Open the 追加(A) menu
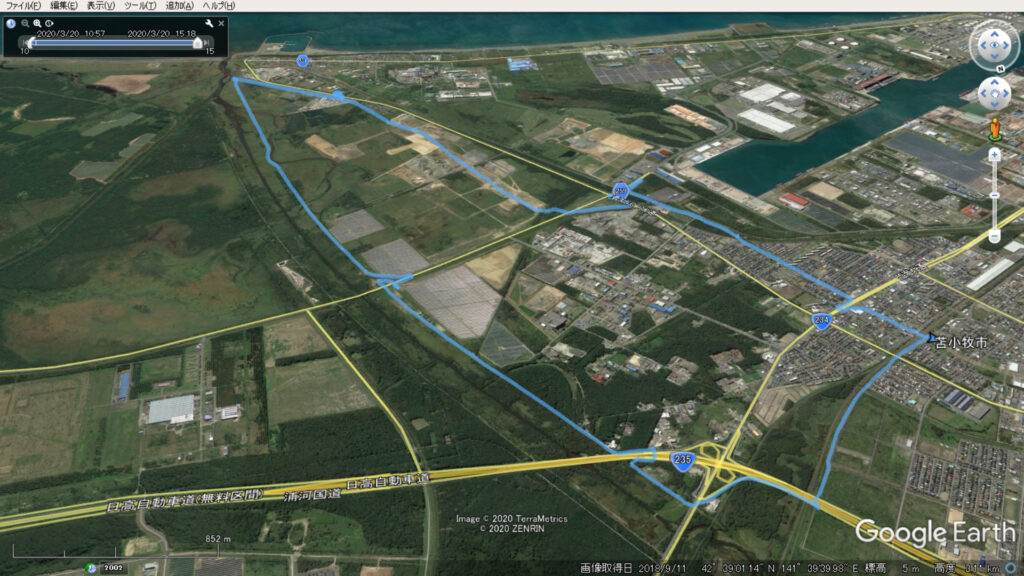This screenshot has width=1024, height=576. click(x=179, y=6)
